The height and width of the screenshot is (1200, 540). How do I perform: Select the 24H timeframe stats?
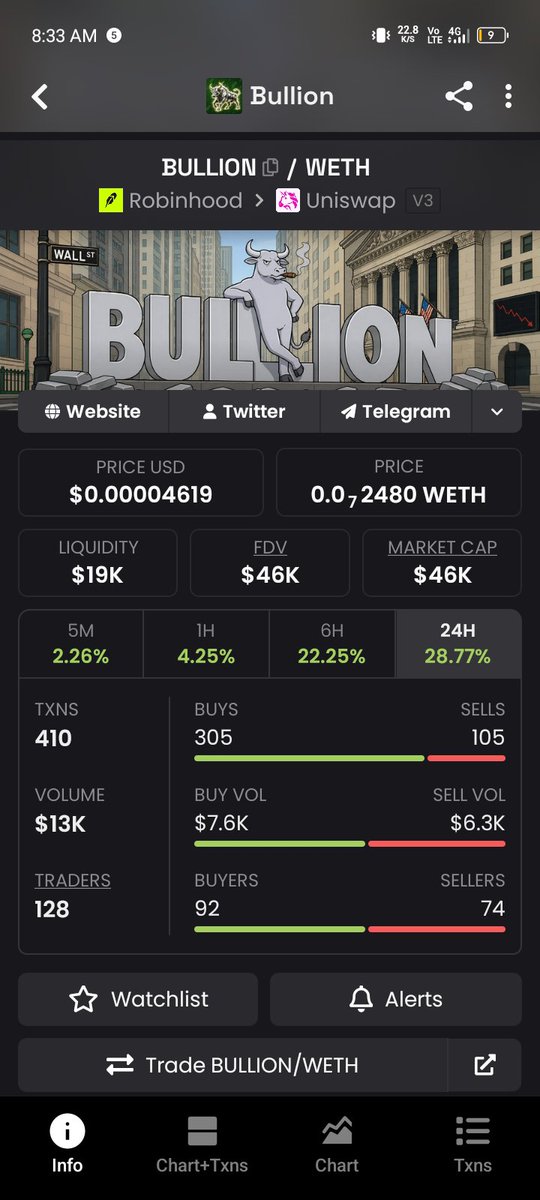pyautogui.click(x=458, y=644)
